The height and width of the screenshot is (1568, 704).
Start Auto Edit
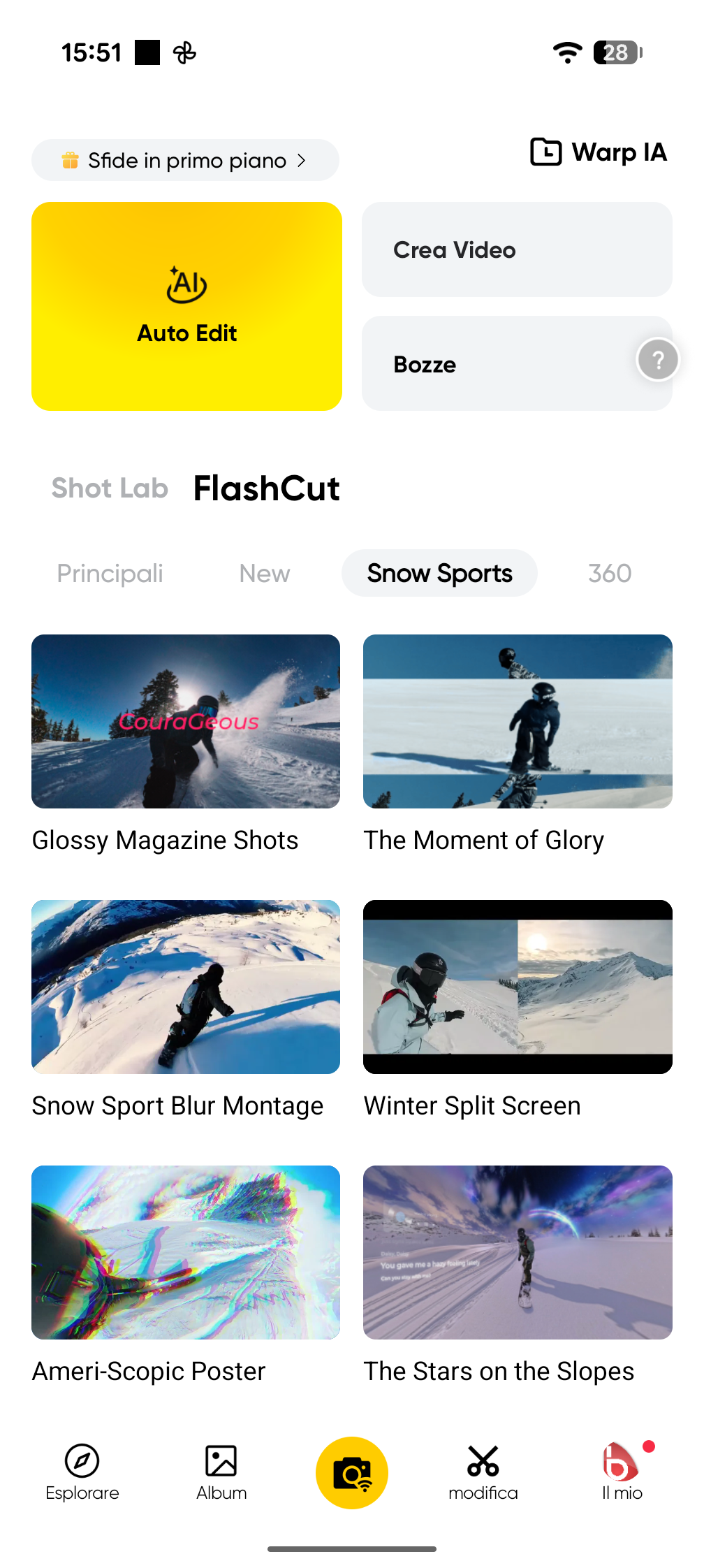tap(186, 306)
